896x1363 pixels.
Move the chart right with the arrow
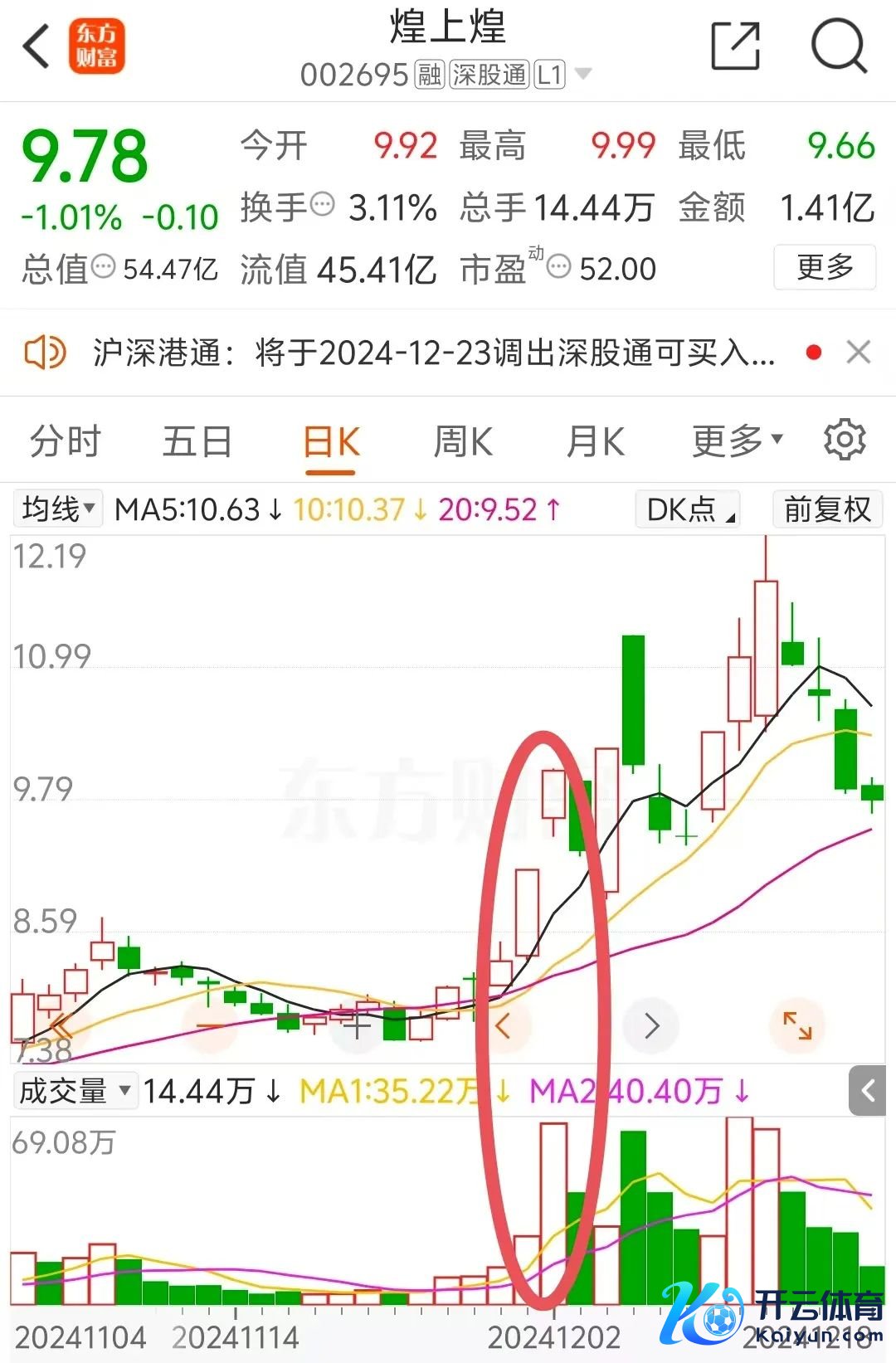click(x=652, y=1026)
